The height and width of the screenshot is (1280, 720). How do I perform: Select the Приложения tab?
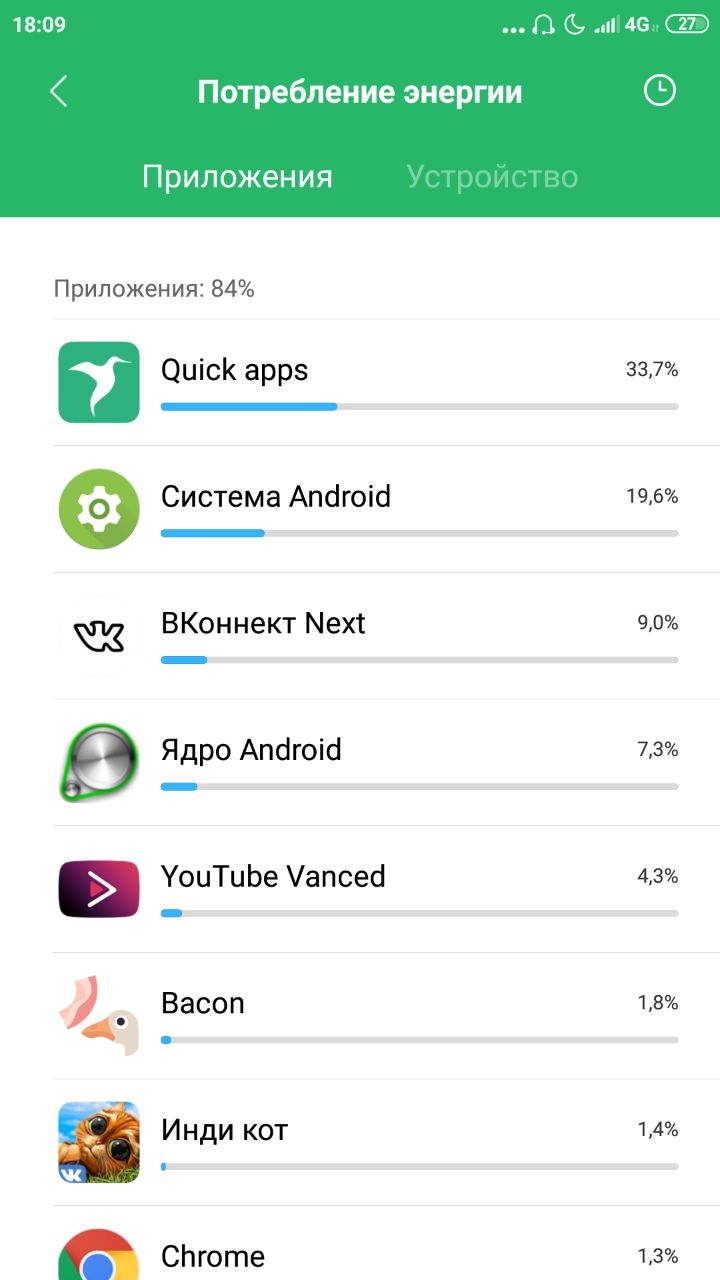click(x=237, y=177)
